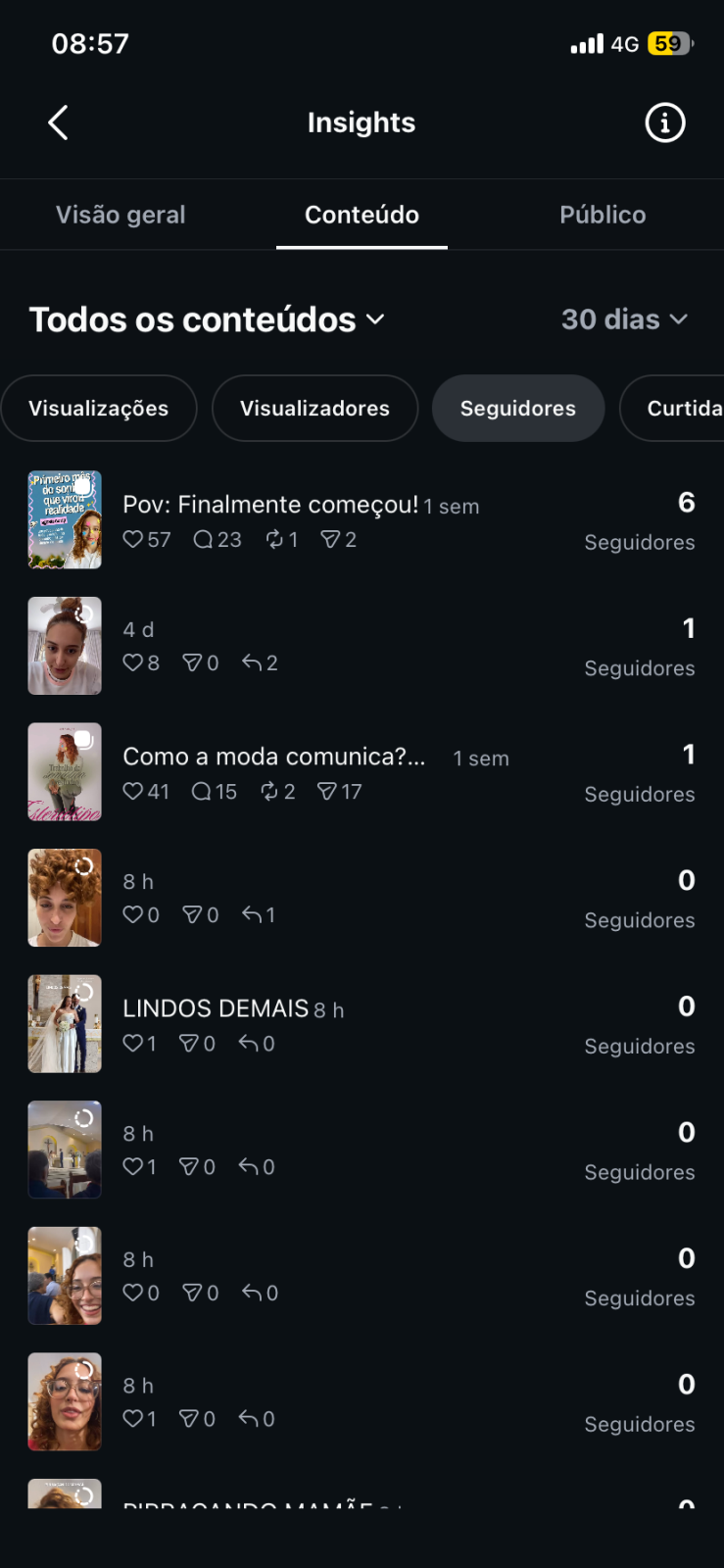Image resolution: width=724 pixels, height=1568 pixels.
Task: Expand the Todos os conteúdos dropdown
Action: click(x=207, y=319)
